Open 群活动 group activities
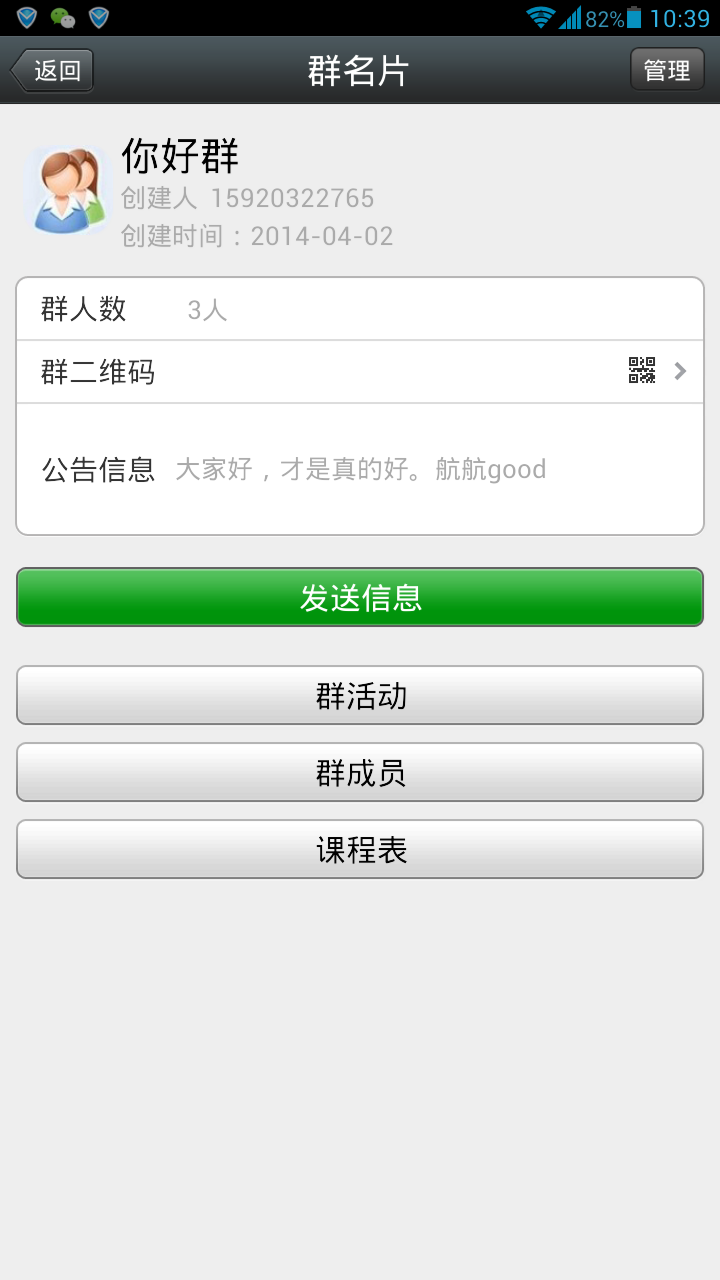This screenshot has height=1280, width=720. click(x=360, y=695)
